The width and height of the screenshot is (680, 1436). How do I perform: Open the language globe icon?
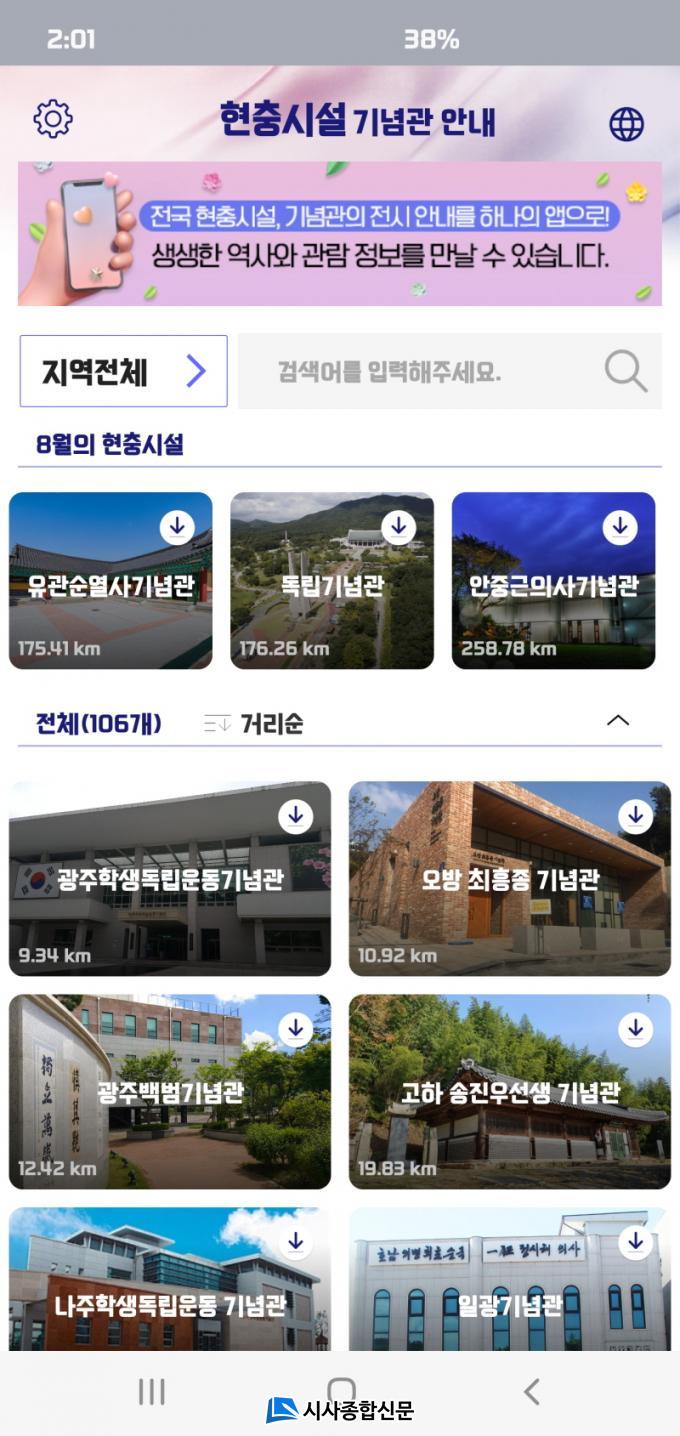(x=626, y=124)
